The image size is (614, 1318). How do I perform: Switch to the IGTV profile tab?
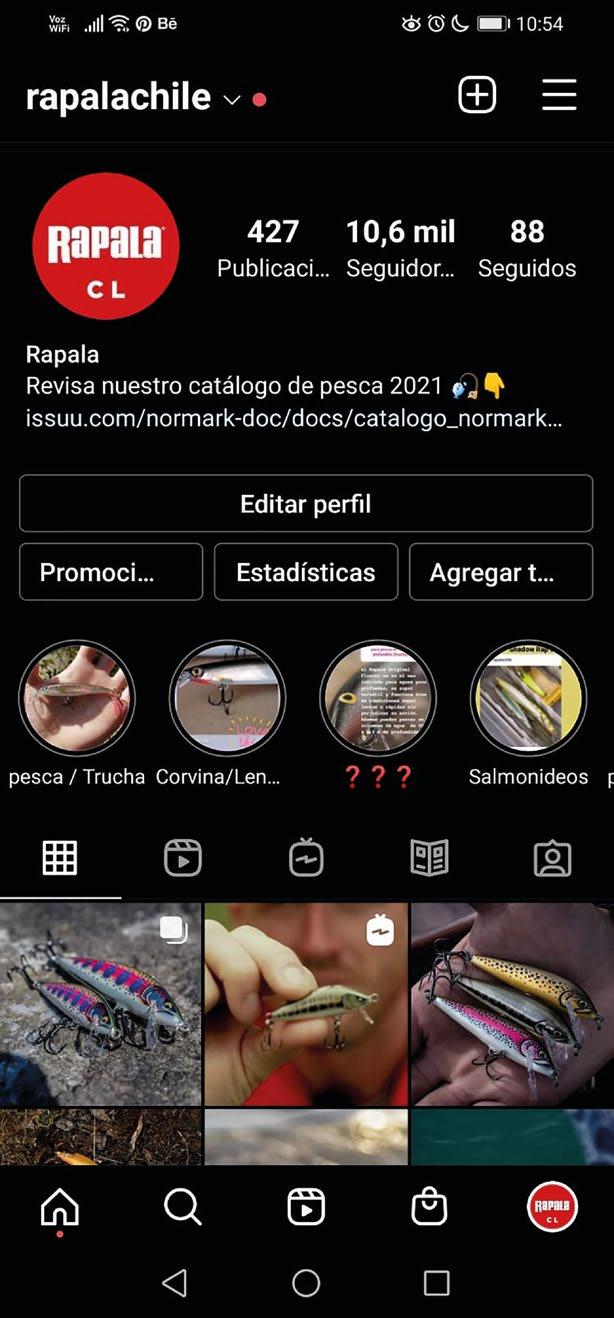click(x=306, y=858)
